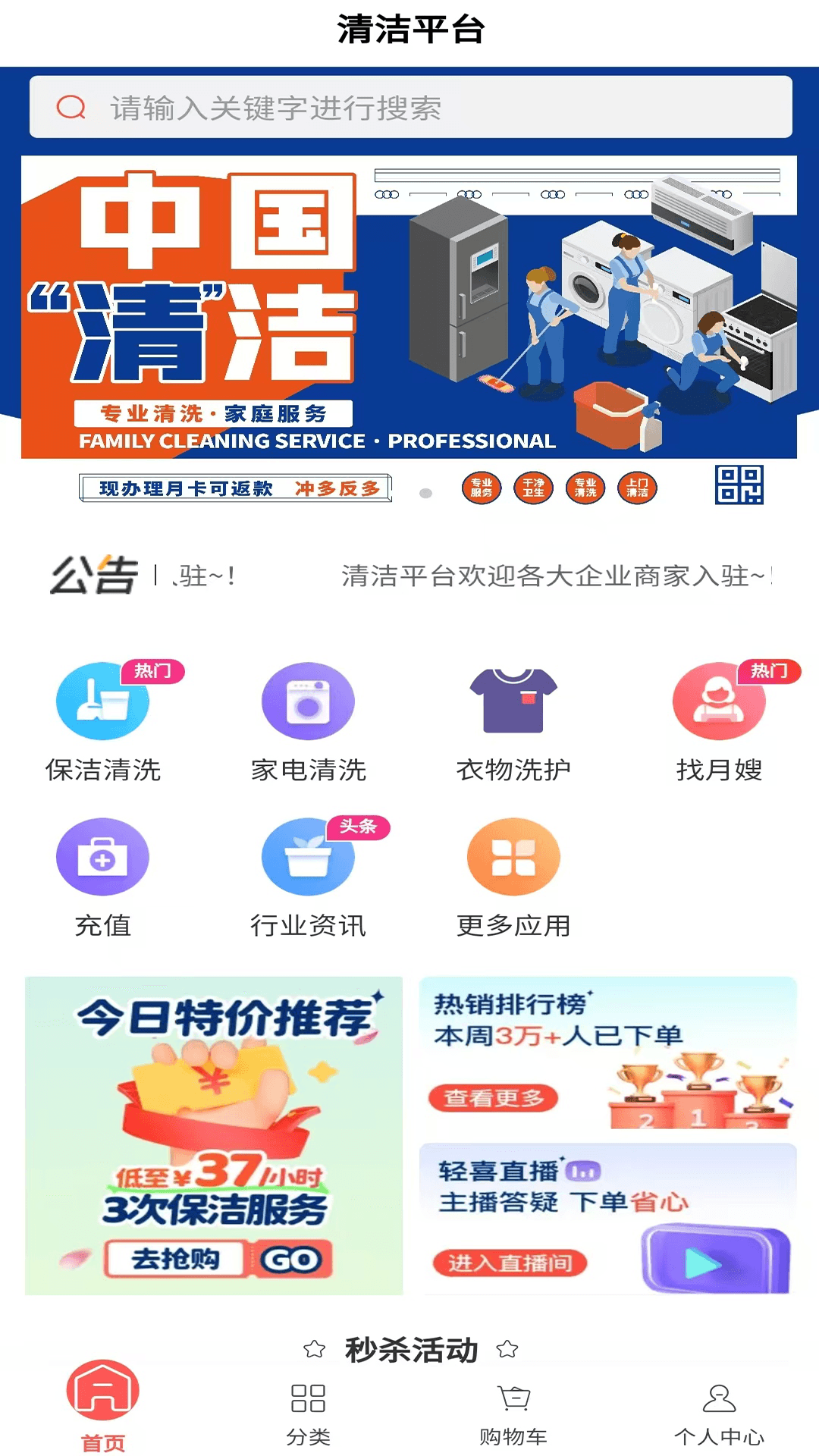This screenshot has width=819, height=1456.
Task: Switch to the 分类 tab
Action: click(308, 1414)
